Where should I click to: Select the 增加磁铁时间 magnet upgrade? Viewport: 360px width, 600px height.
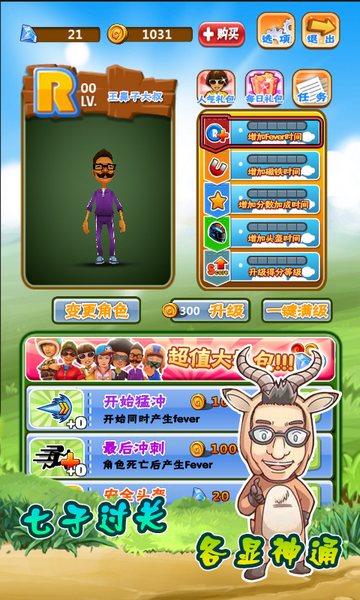click(262, 165)
